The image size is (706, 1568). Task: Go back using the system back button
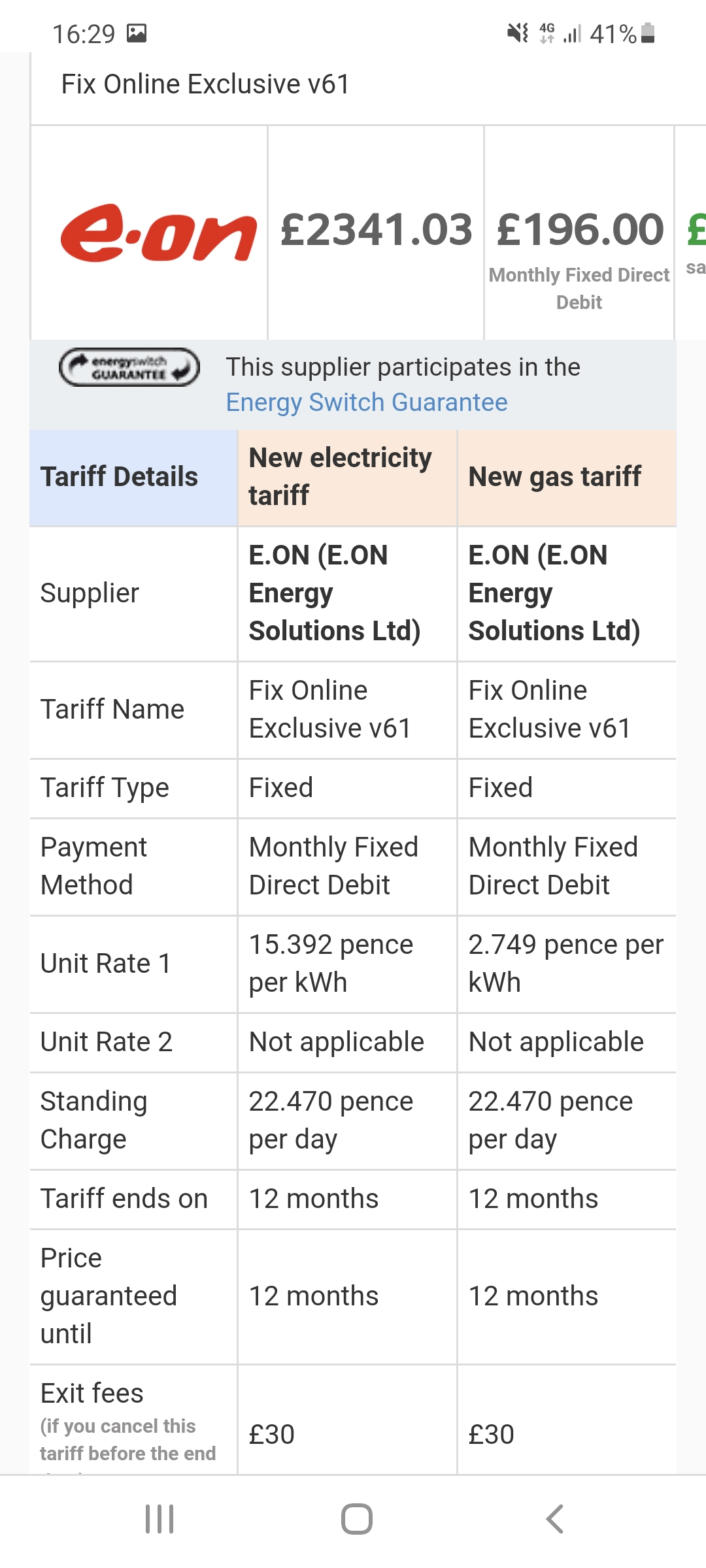554,1519
